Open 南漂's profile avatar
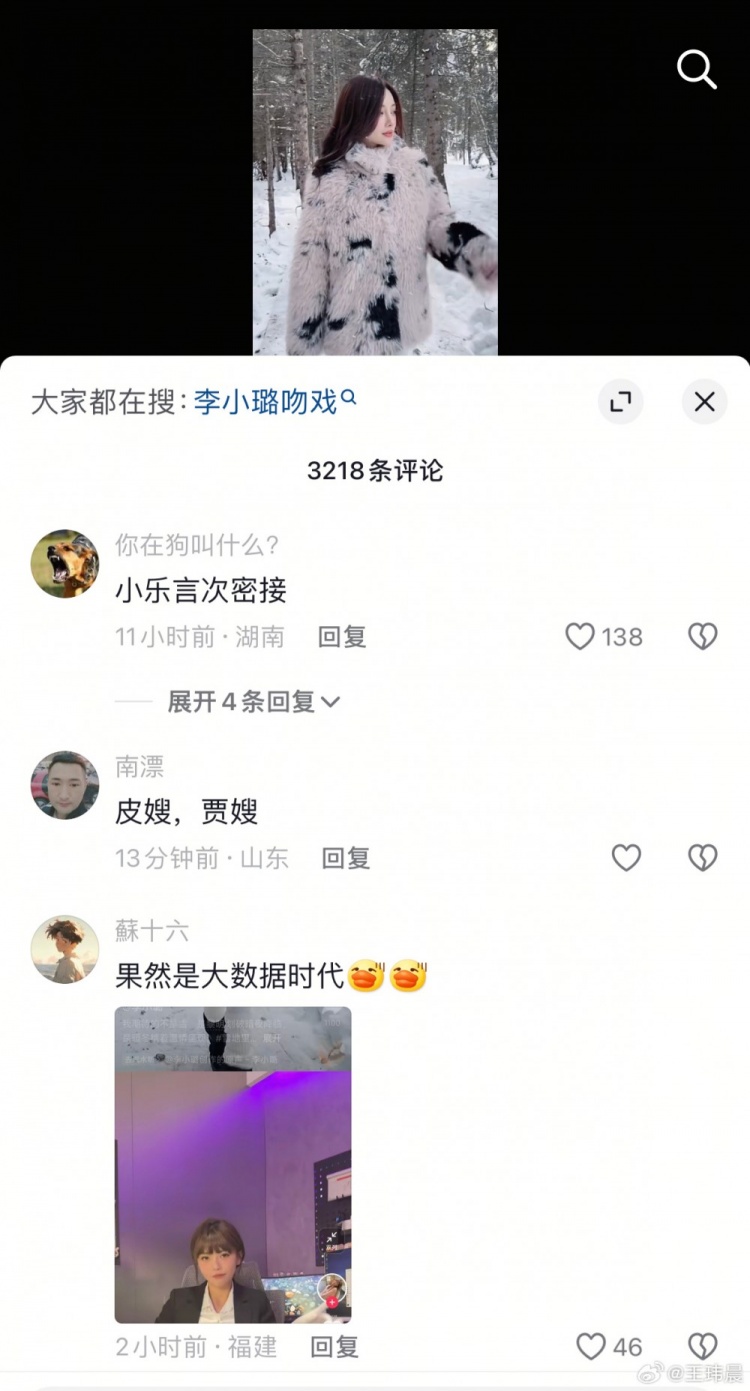The image size is (750, 1391). coord(65,785)
